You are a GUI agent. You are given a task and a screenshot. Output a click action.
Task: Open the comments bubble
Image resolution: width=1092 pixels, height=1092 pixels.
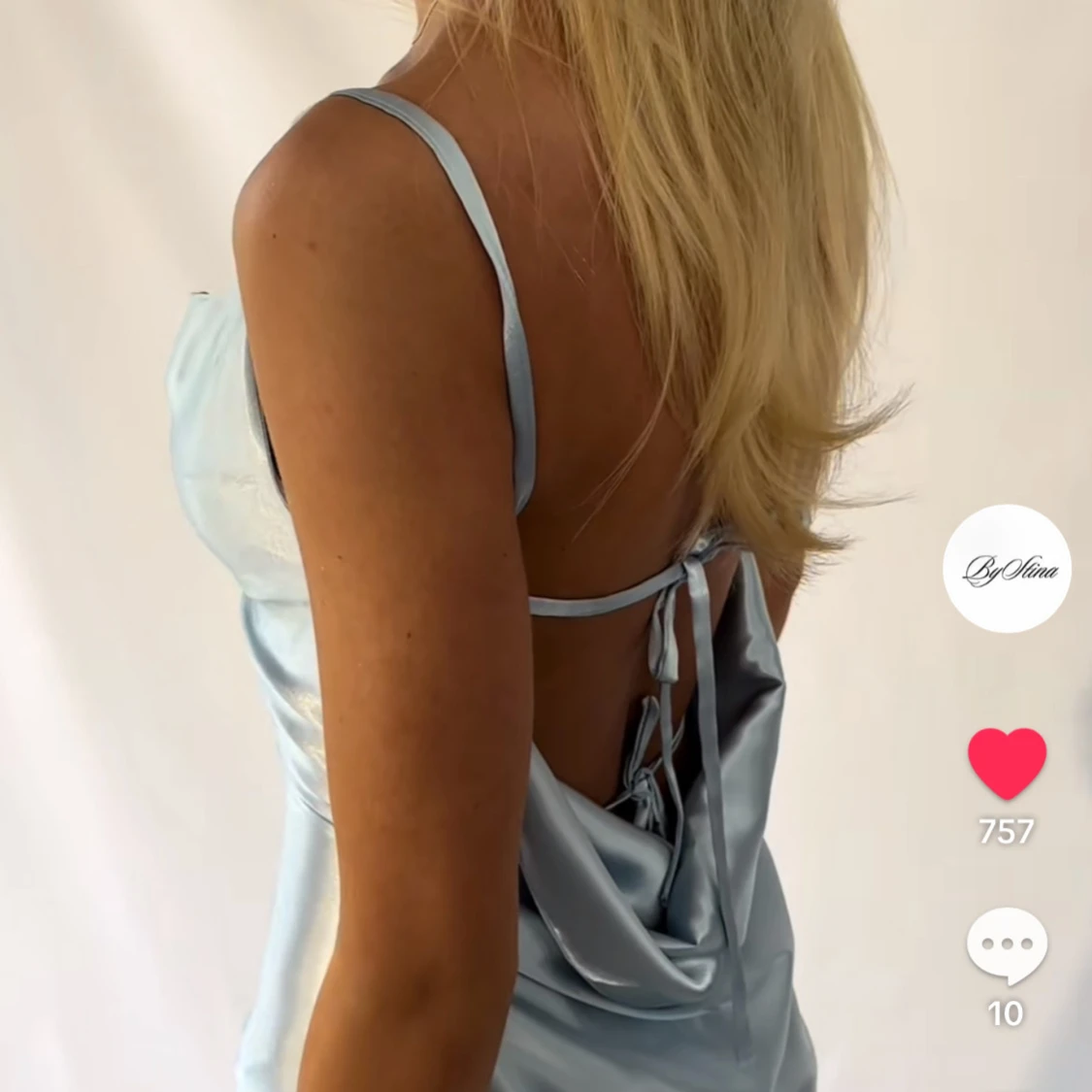[1007, 944]
